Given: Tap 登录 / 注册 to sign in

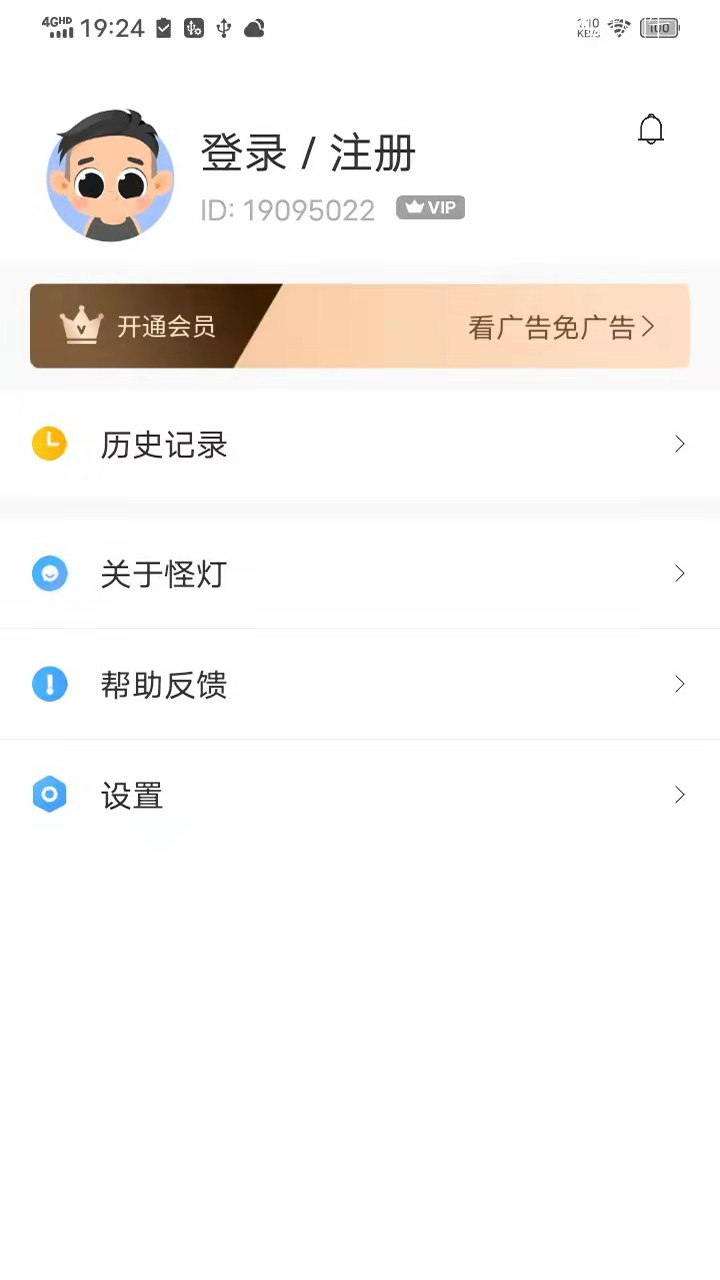Looking at the screenshot, I should tap(308, 152).
